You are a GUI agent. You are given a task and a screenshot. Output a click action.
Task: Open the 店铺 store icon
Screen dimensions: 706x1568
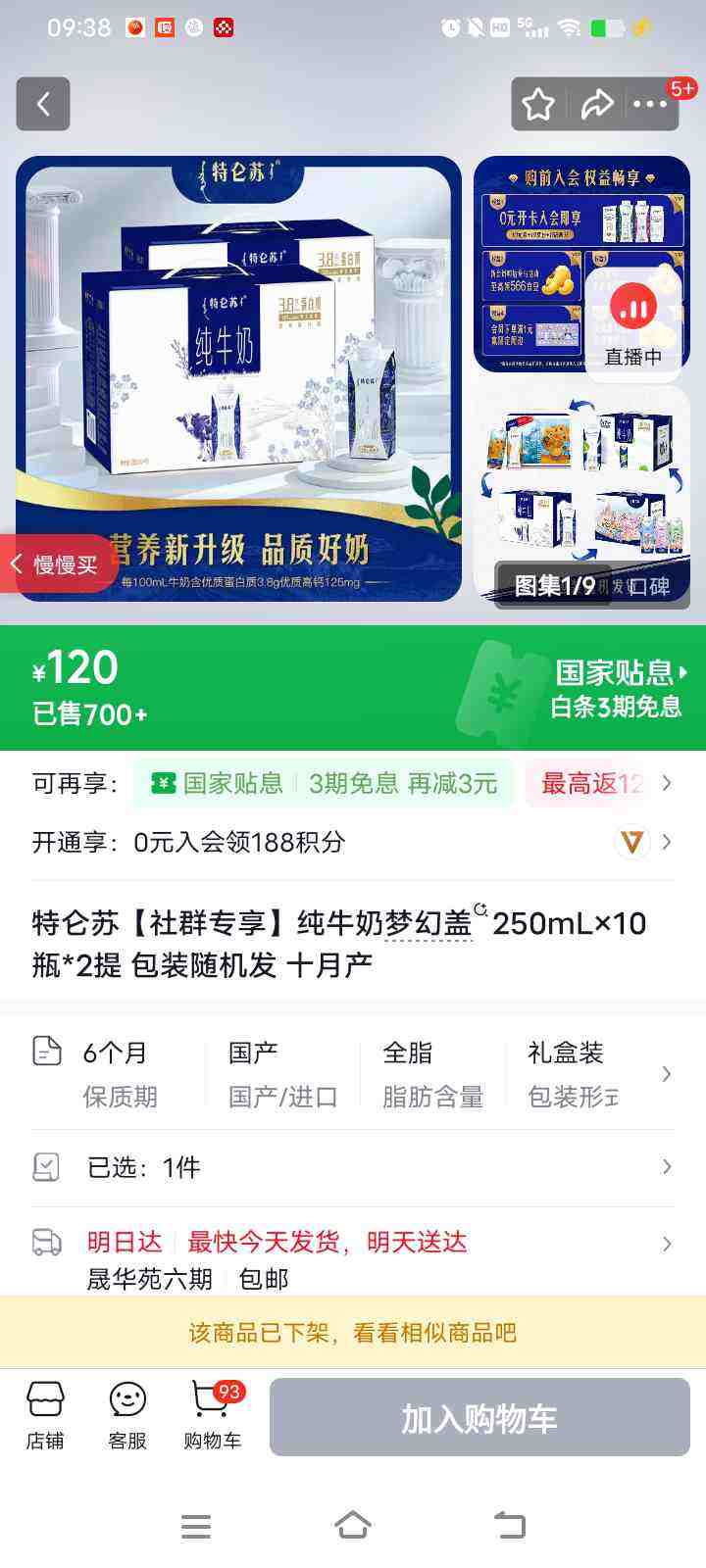(44, 1416)
